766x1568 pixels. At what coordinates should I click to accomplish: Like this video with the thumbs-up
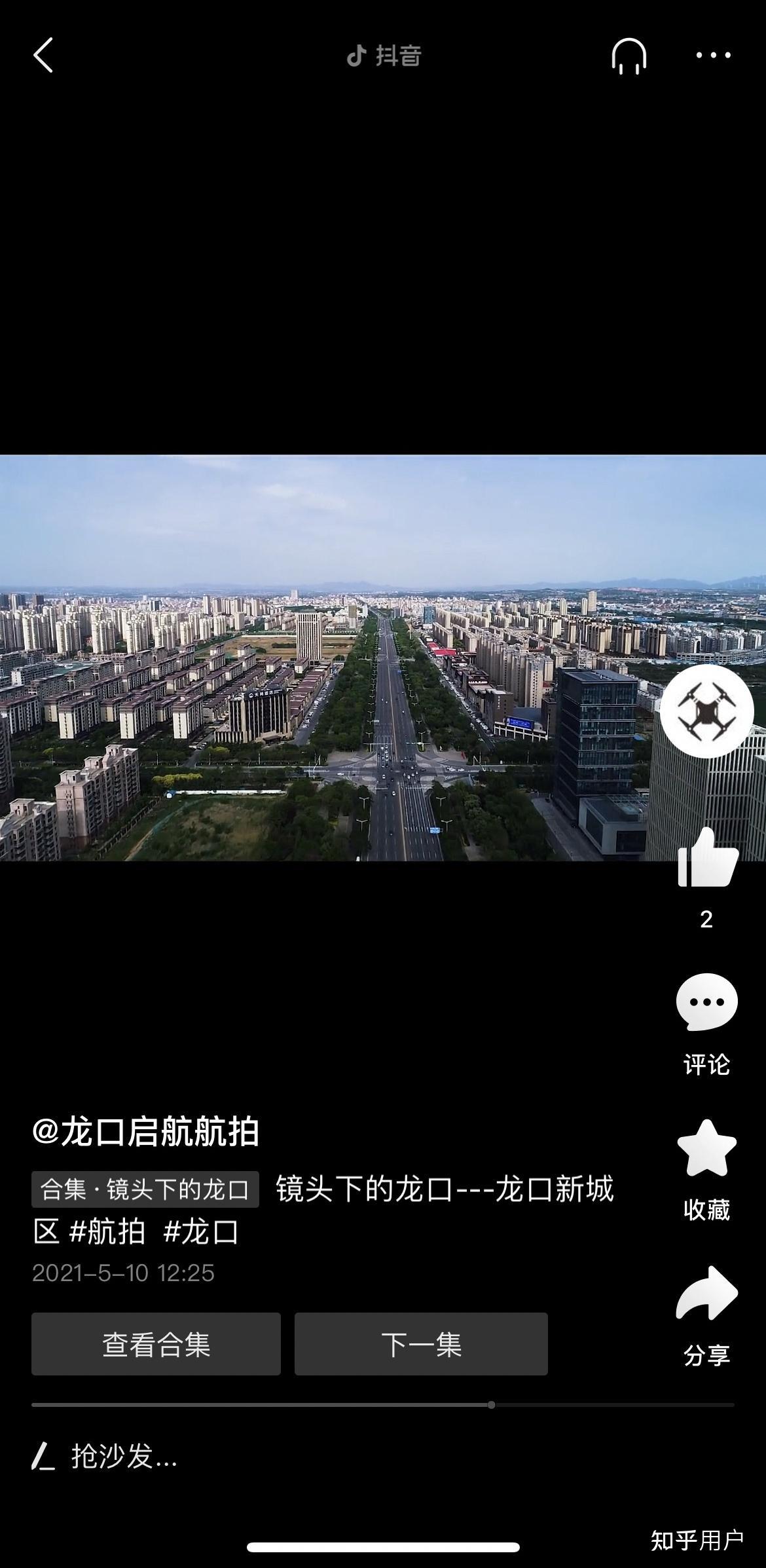click(x=707, y=858)
